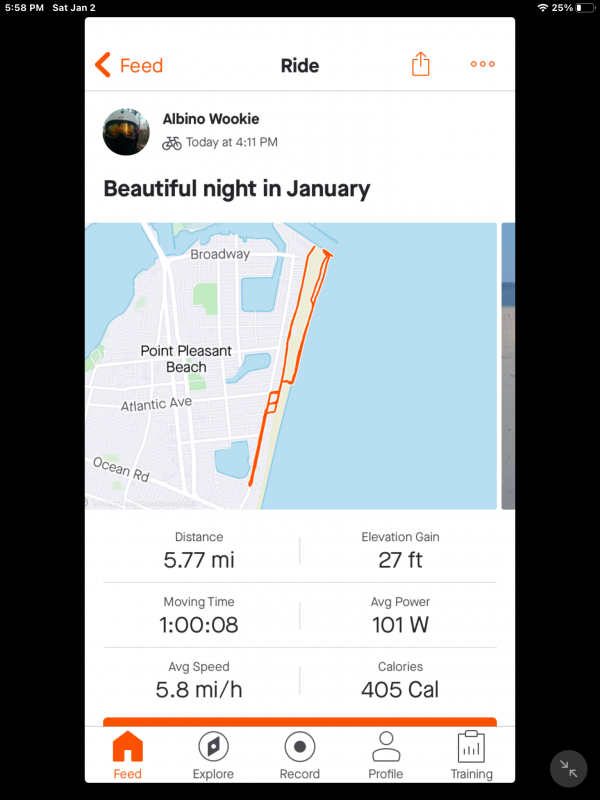Viewport: 600px width, 800px height.
Task: Go to the Profile tab
Action: pos(385,755)
